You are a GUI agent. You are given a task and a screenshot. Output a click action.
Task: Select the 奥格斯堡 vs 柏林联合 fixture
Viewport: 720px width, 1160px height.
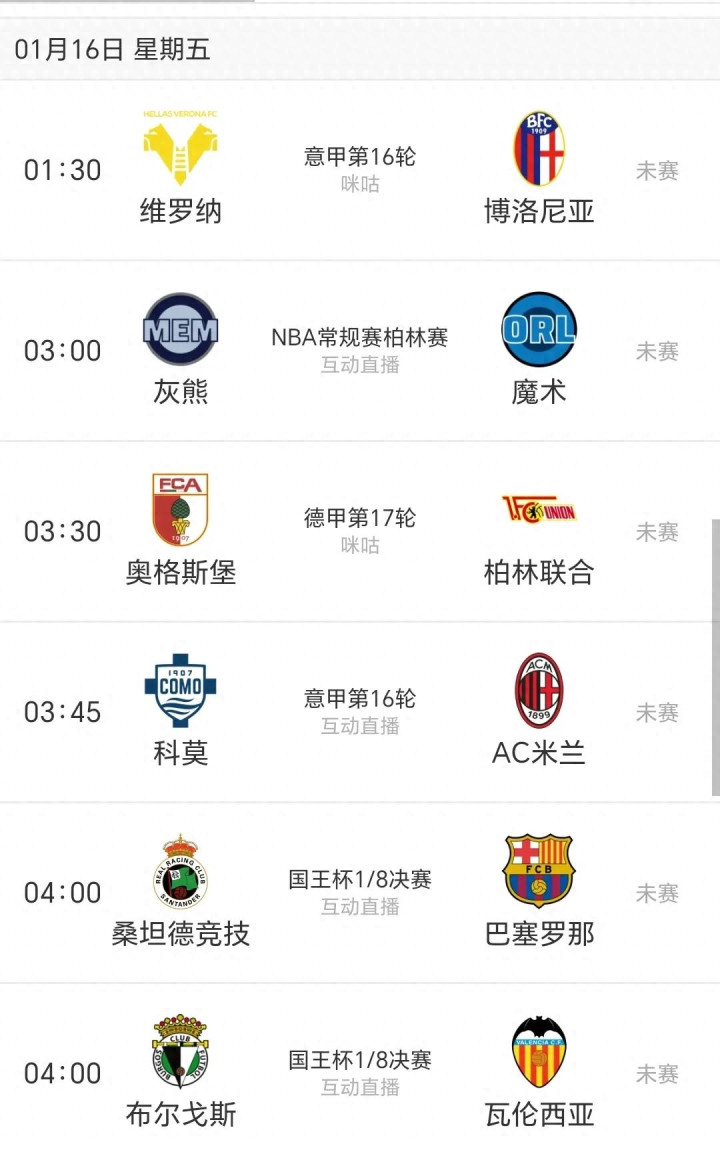coord(360,531)
